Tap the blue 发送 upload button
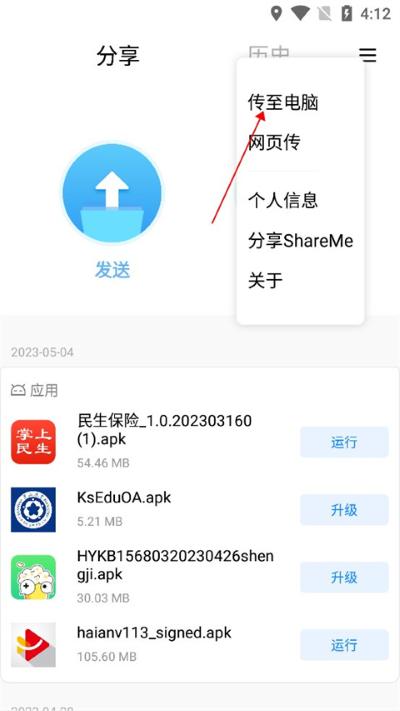 coord(112,193)
